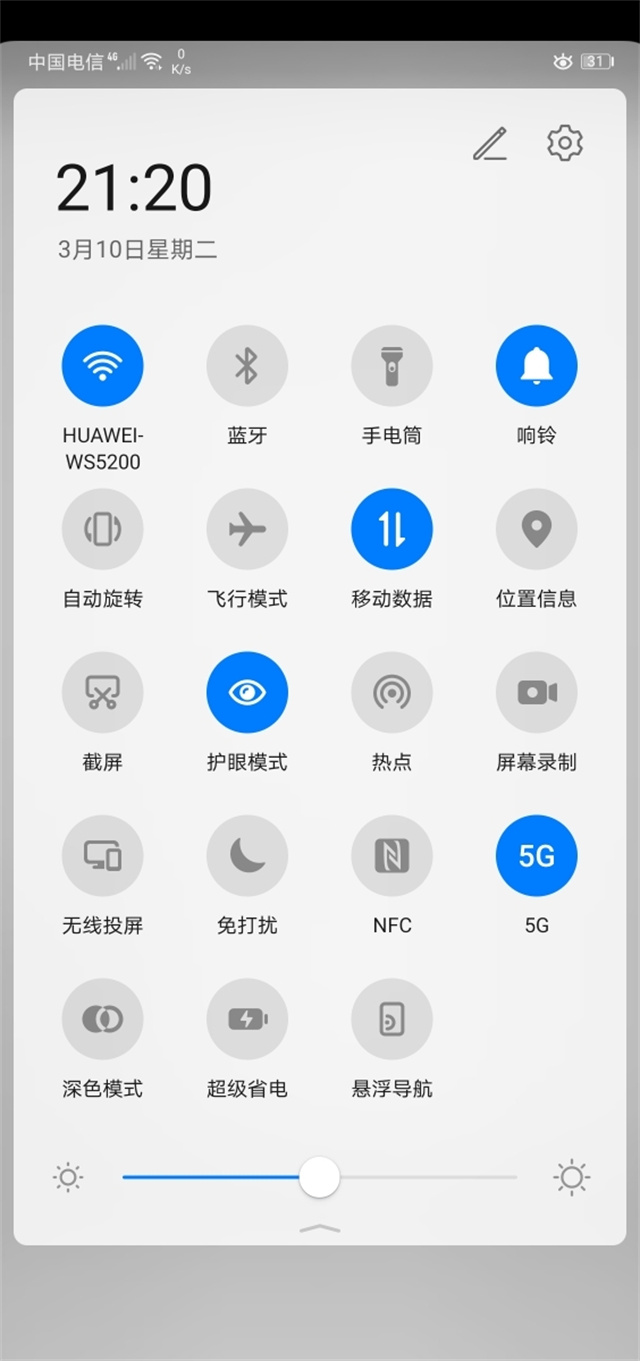
Task: Turn on NFC
Action: [x=392, y=856]
